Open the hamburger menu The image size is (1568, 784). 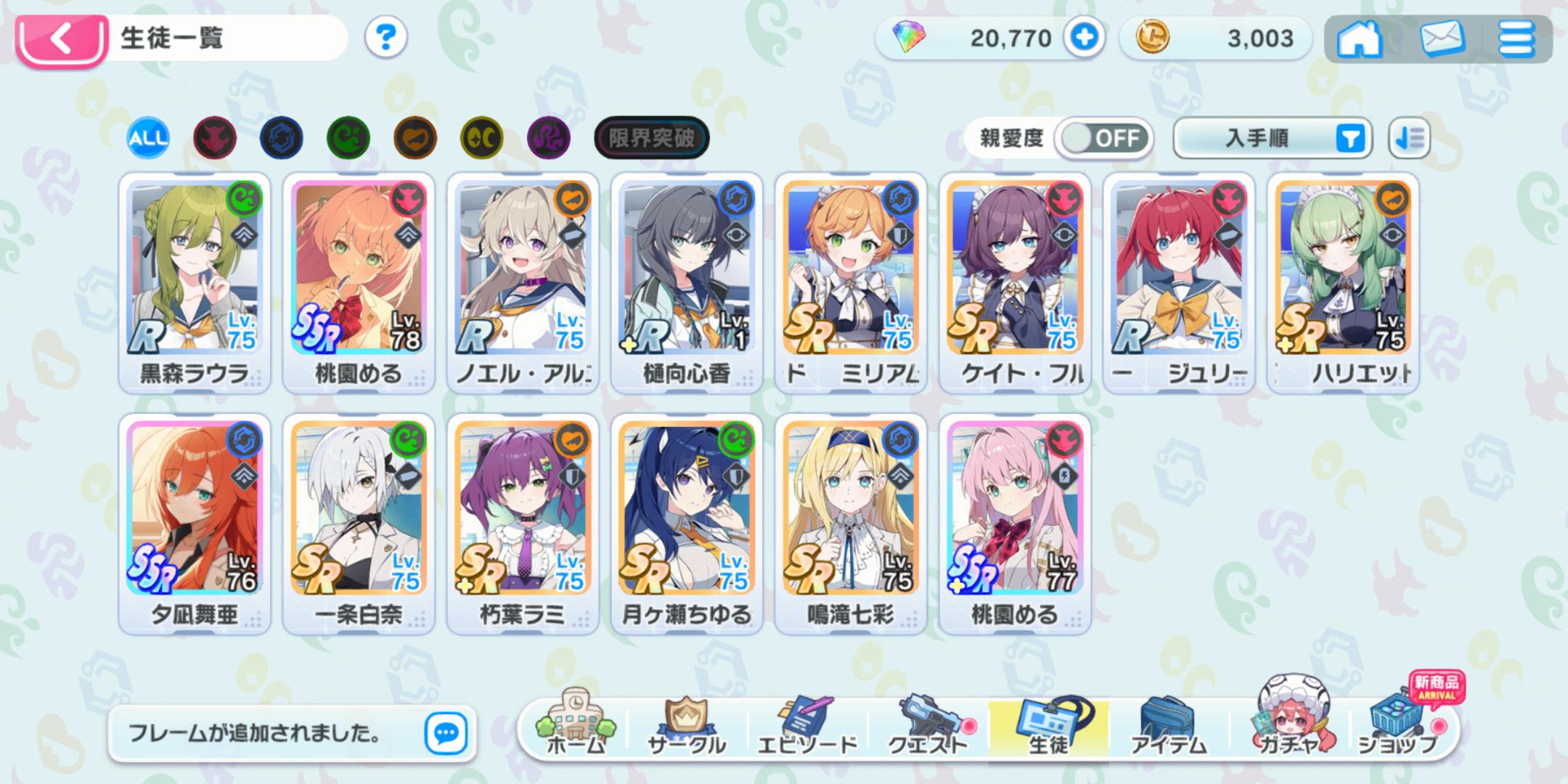pyautogui.click(x=1517, y=38)
